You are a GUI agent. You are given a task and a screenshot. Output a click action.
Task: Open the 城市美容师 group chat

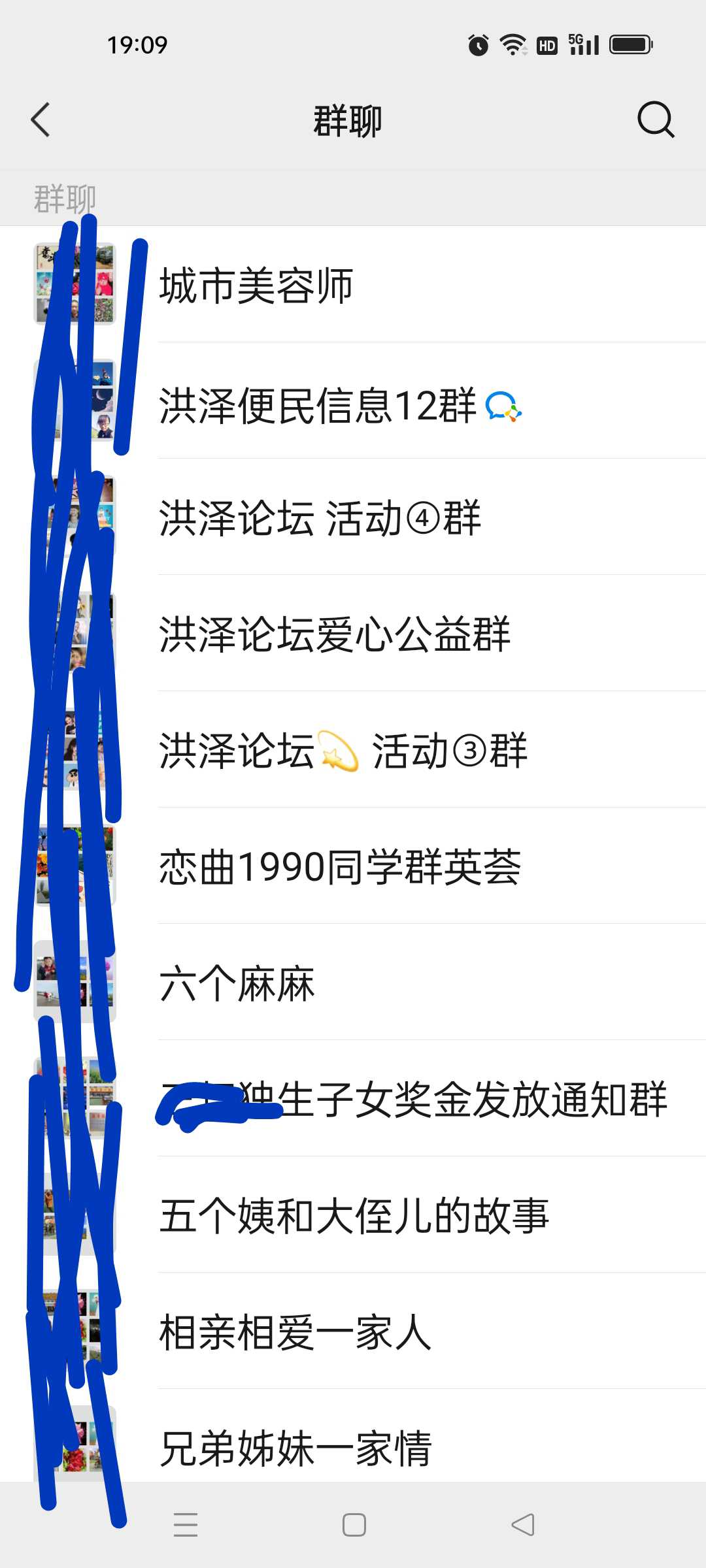click(x=353, y=284)
